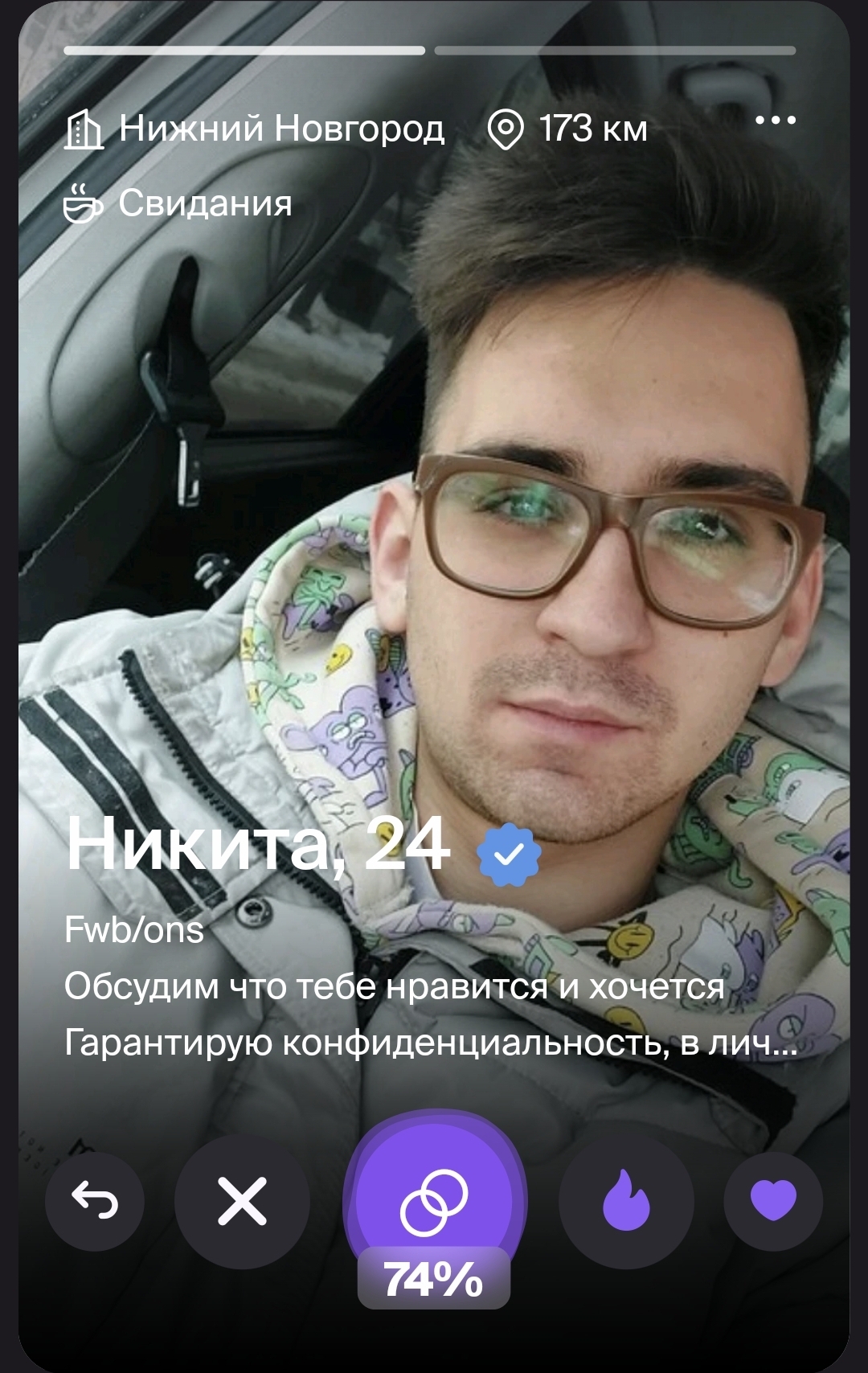
Task: Expand Никита's truncated bio text
Action: point(431,1043)
